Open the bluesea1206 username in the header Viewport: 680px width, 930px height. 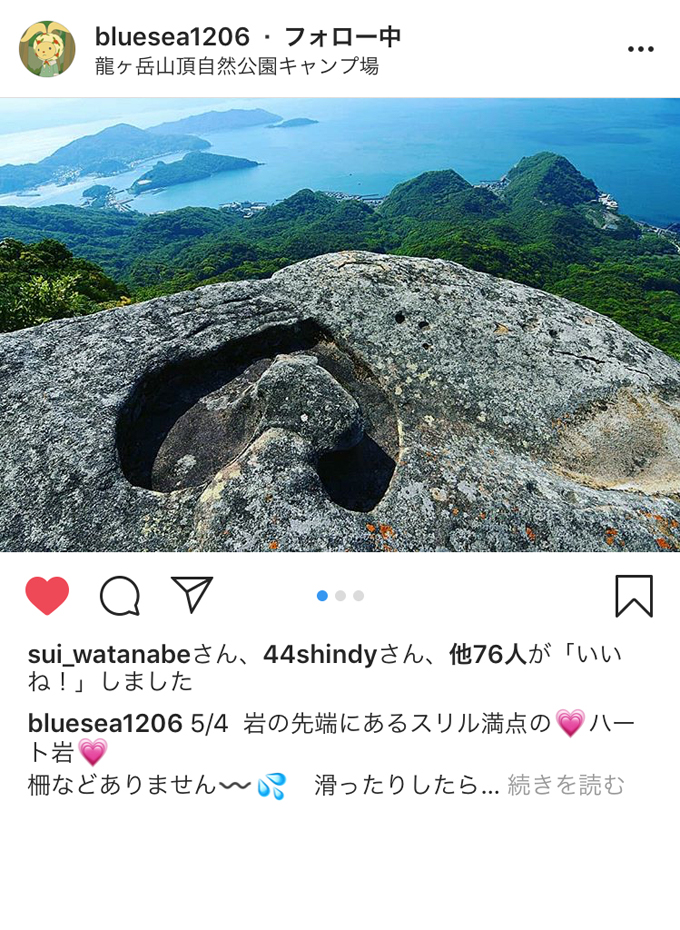(x=172, y=37)
